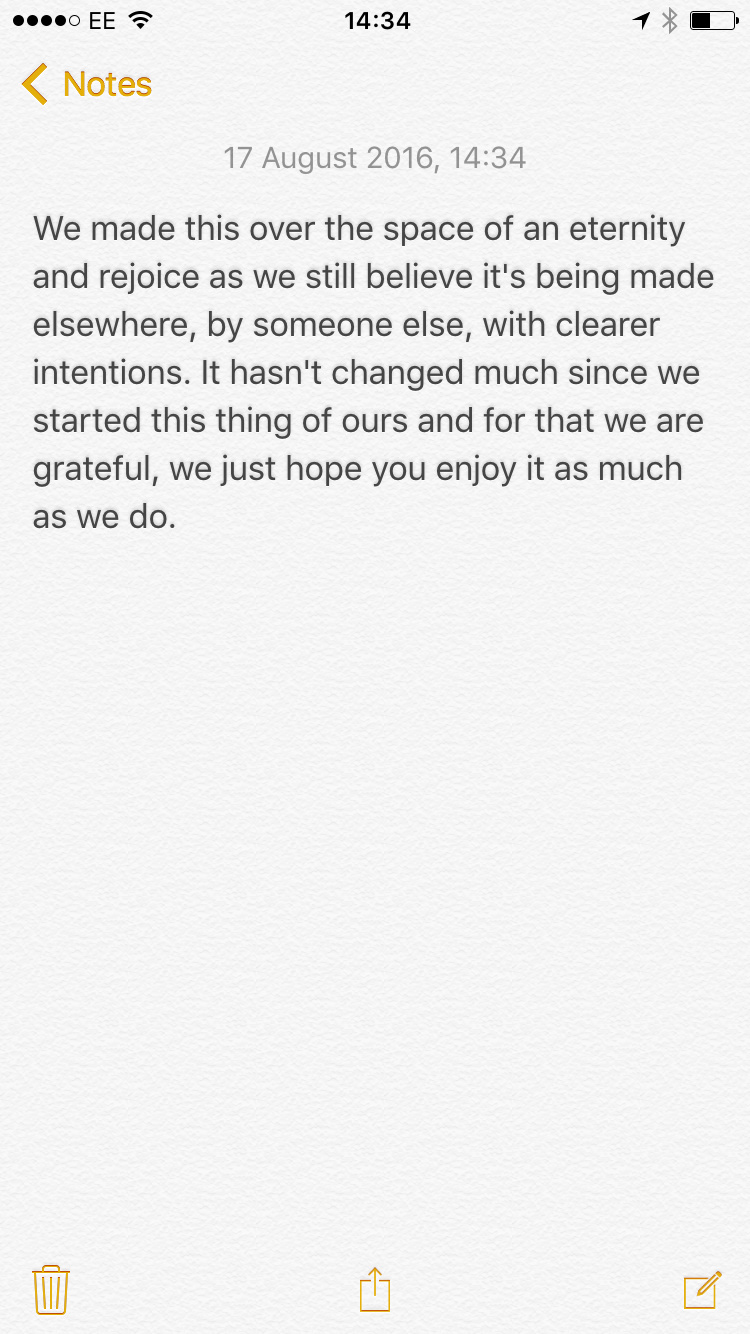Compose a new note

703,1290
